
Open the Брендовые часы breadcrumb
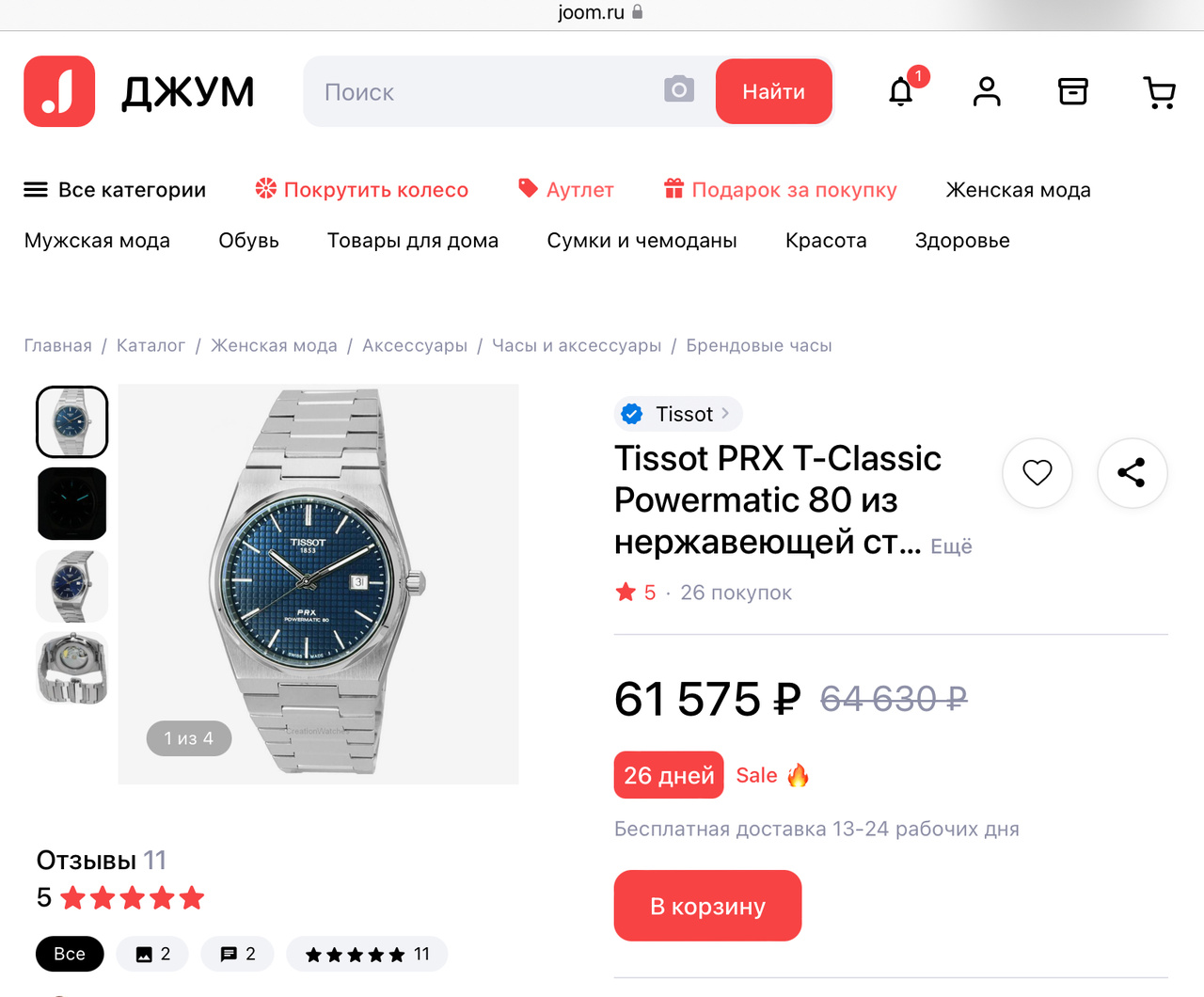(x=758, y=345)
